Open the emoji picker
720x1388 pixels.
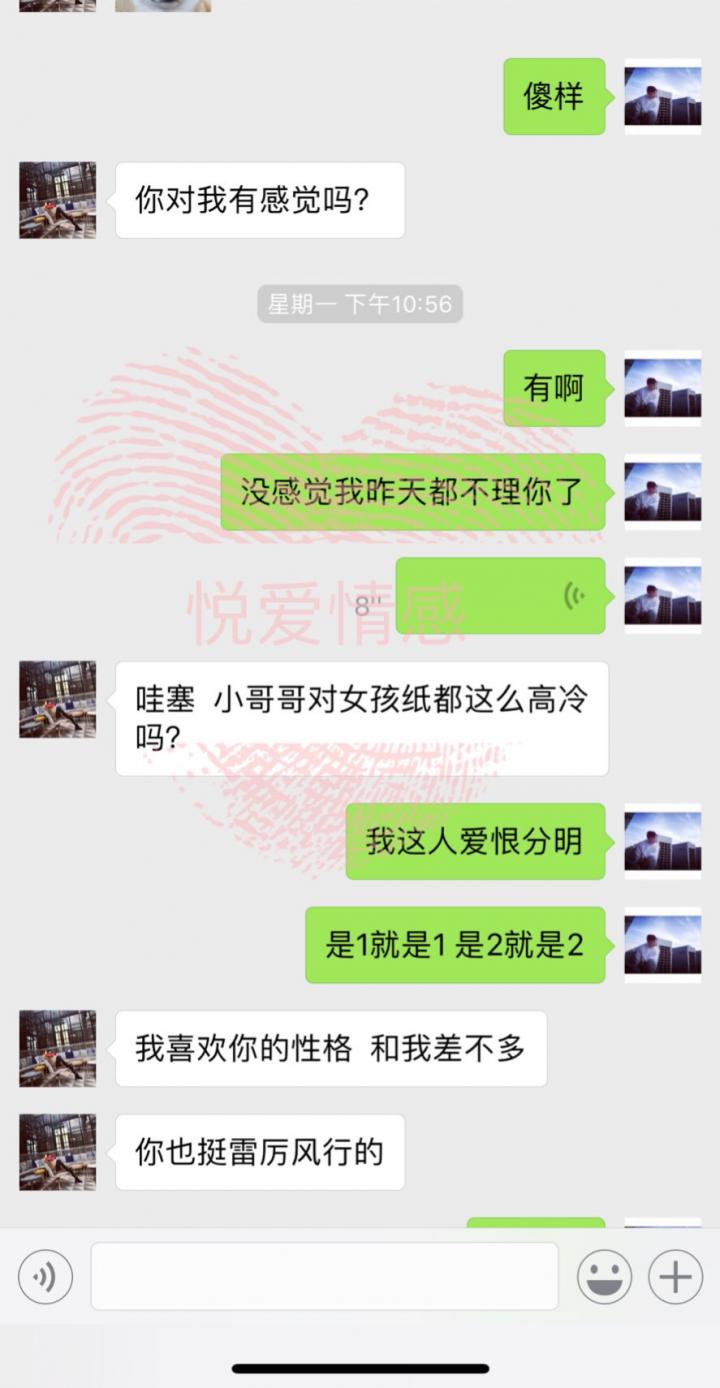pyautogui.click(x=605, y=1277)
